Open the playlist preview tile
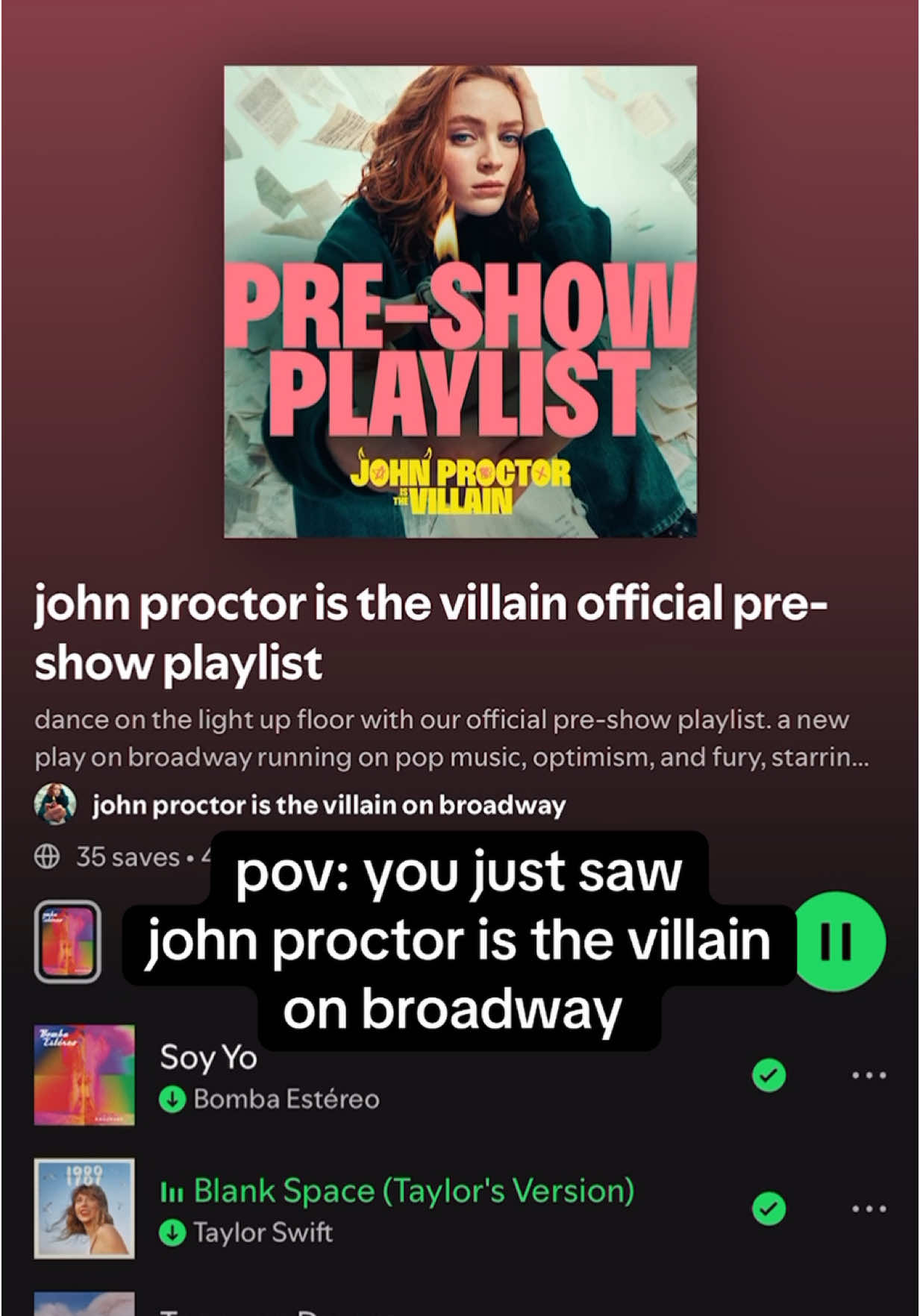 coord(67,941)
